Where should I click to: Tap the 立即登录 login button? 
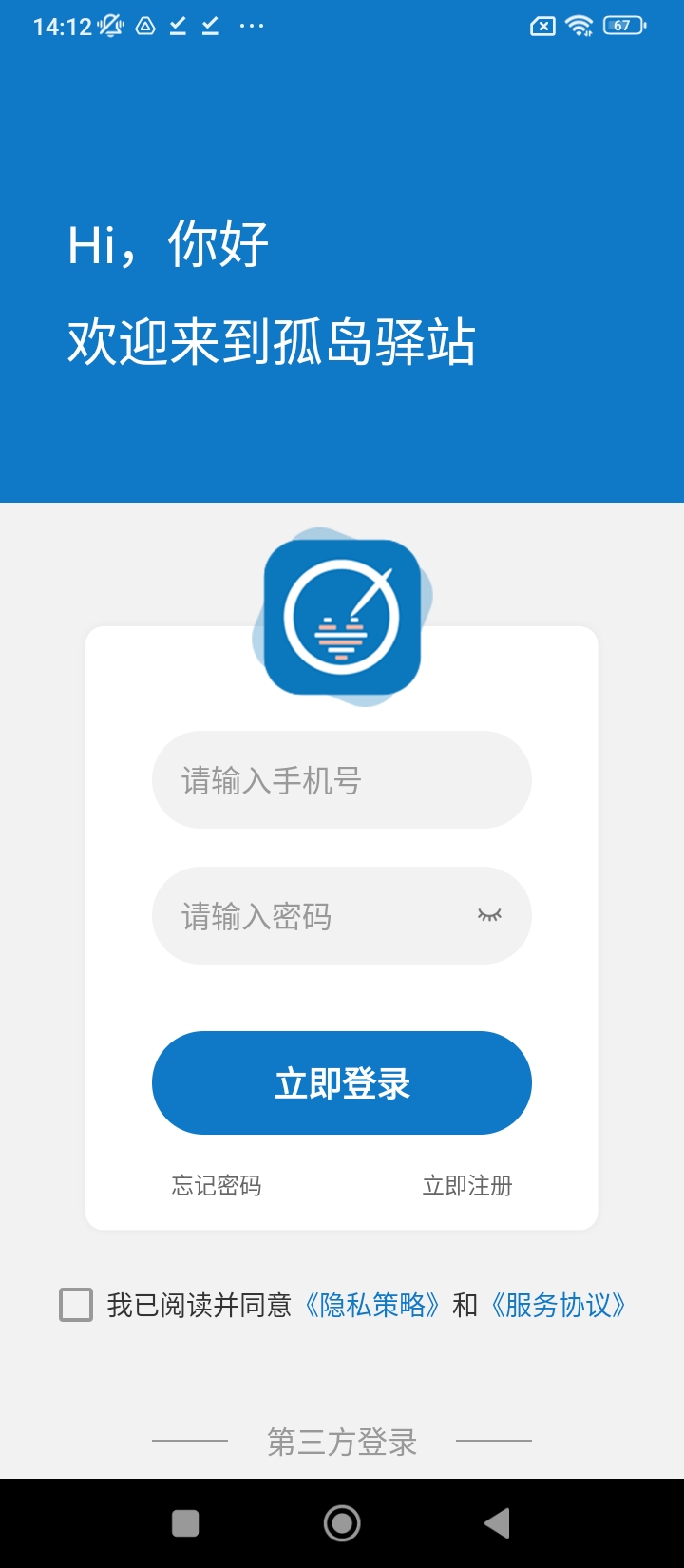click(x=341, y=1082)
